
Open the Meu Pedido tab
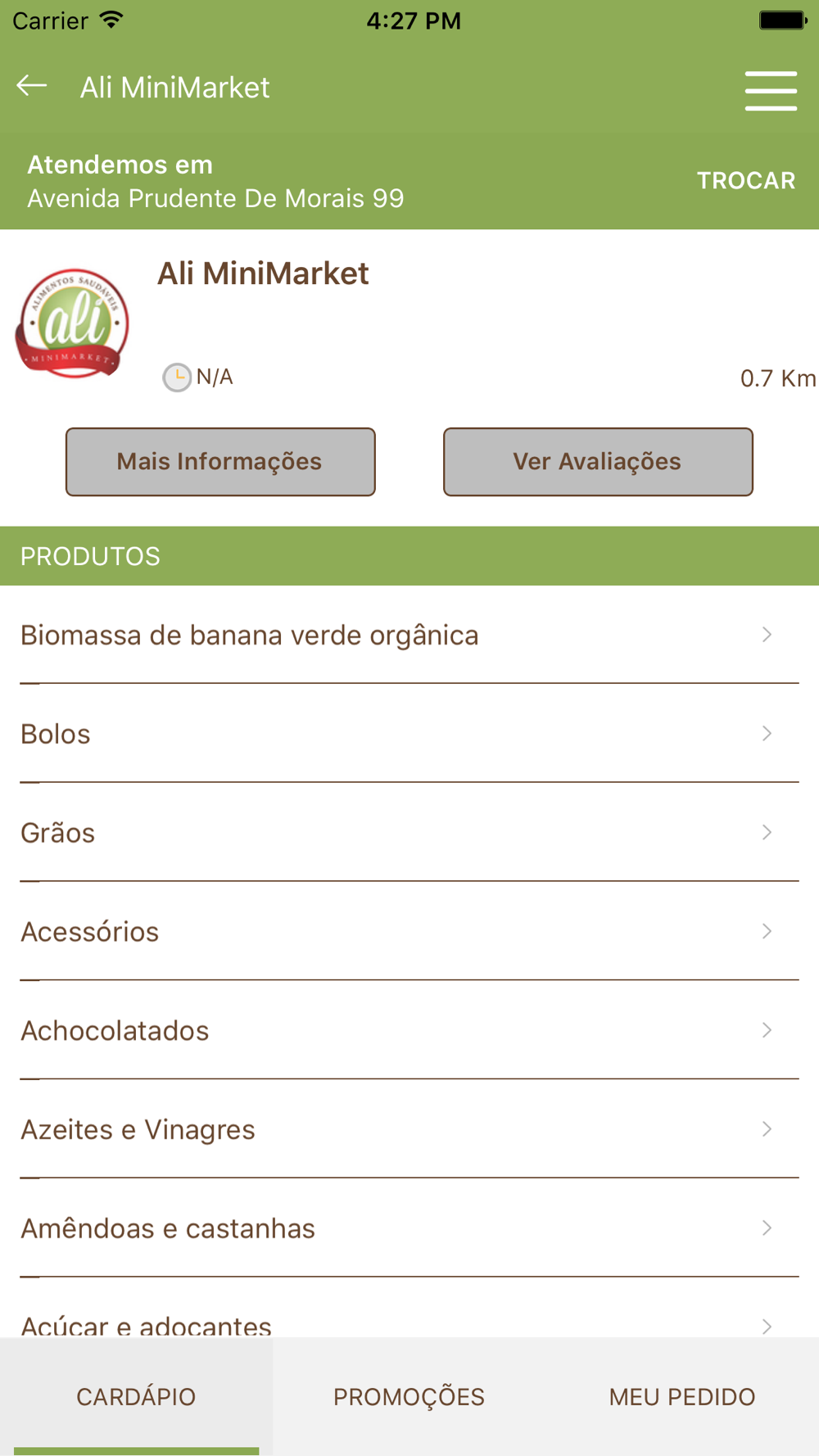click(x=682, y=1397)
